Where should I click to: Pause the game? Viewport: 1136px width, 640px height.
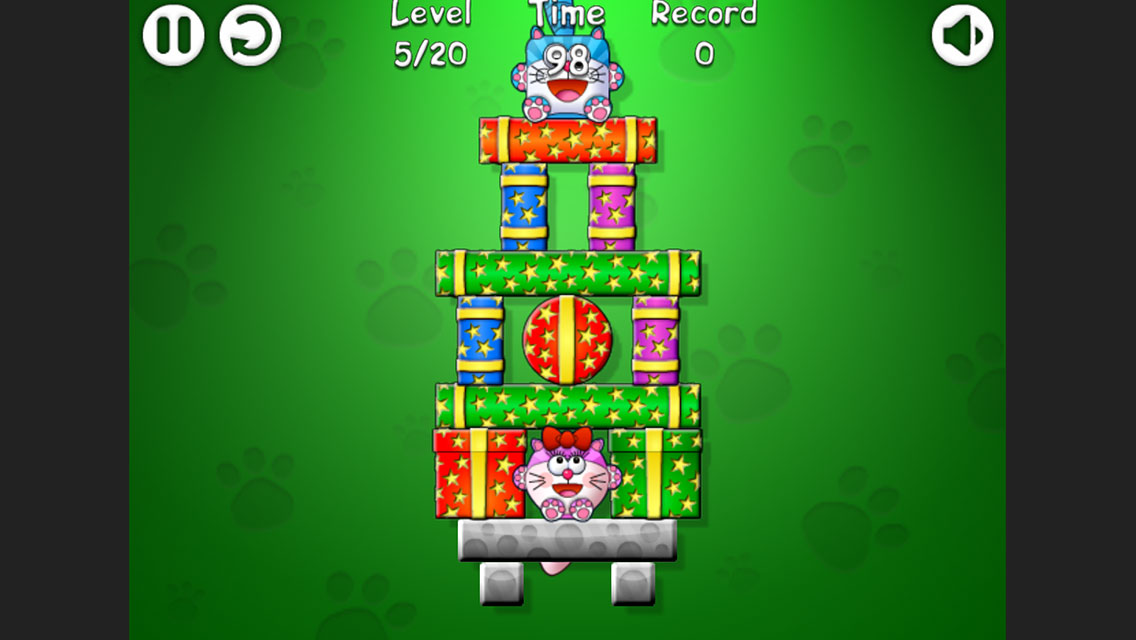[173, 36]
